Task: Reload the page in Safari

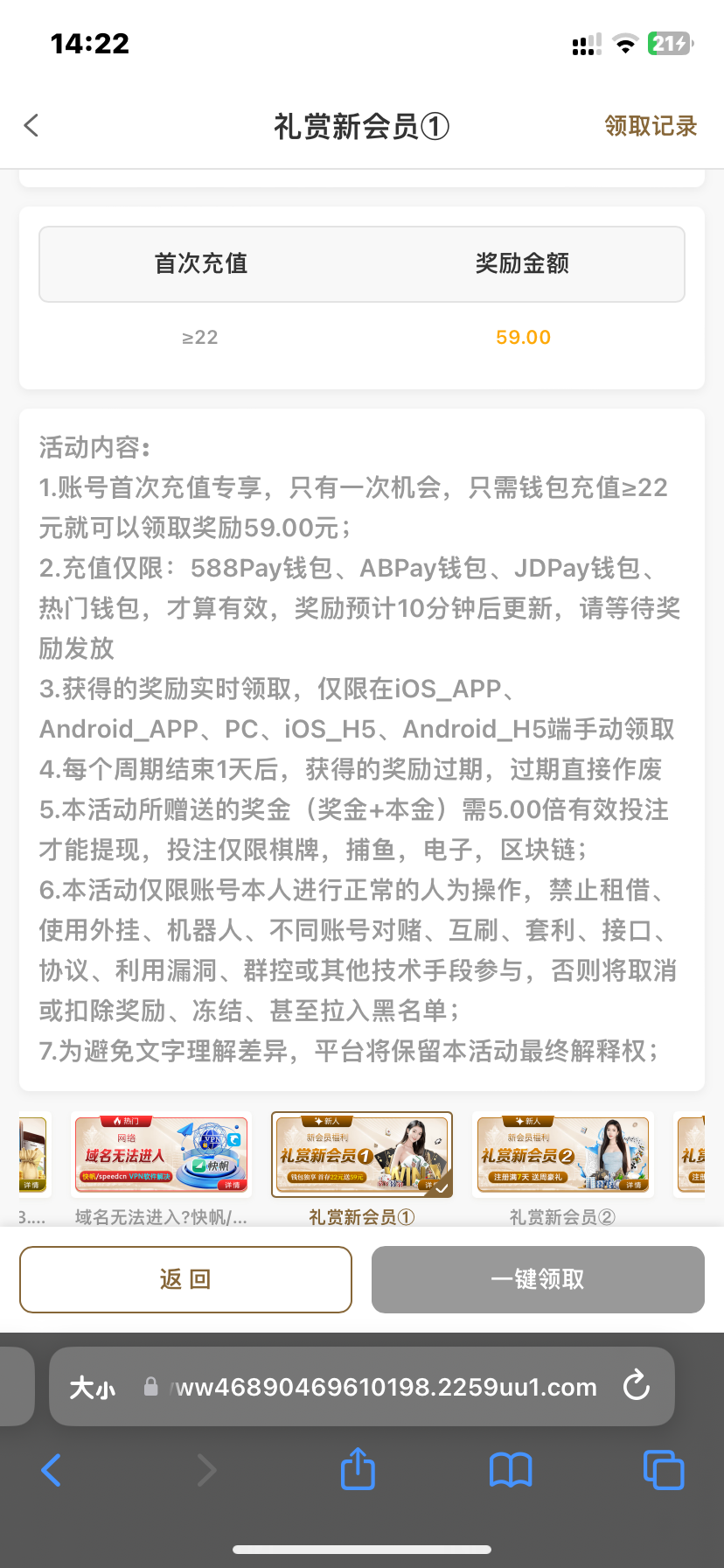Action: click(636, 1386)
